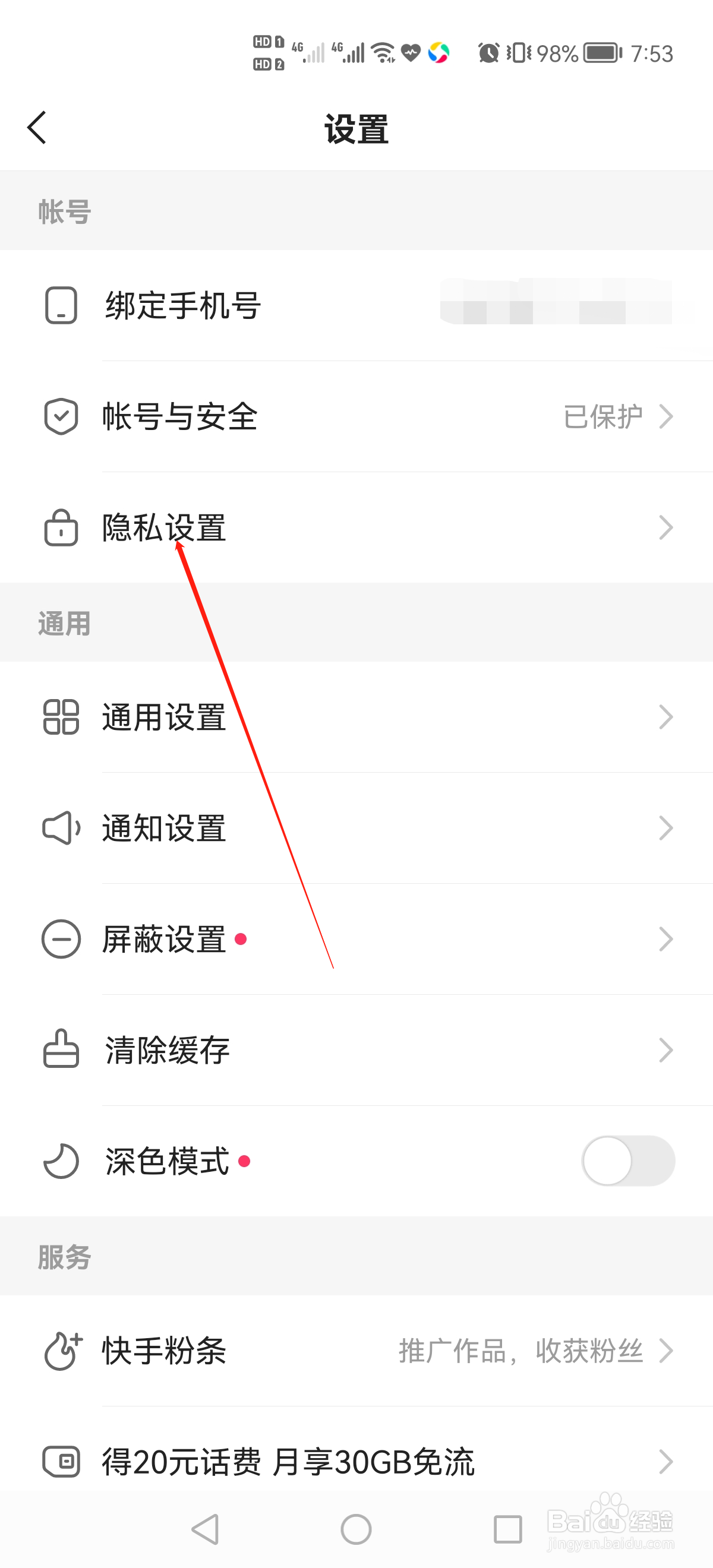The height and width of the screenshot is (1568, 713).
Task: Expand 清除缓存 via the right chevron
Action: tap(666, 1050)
